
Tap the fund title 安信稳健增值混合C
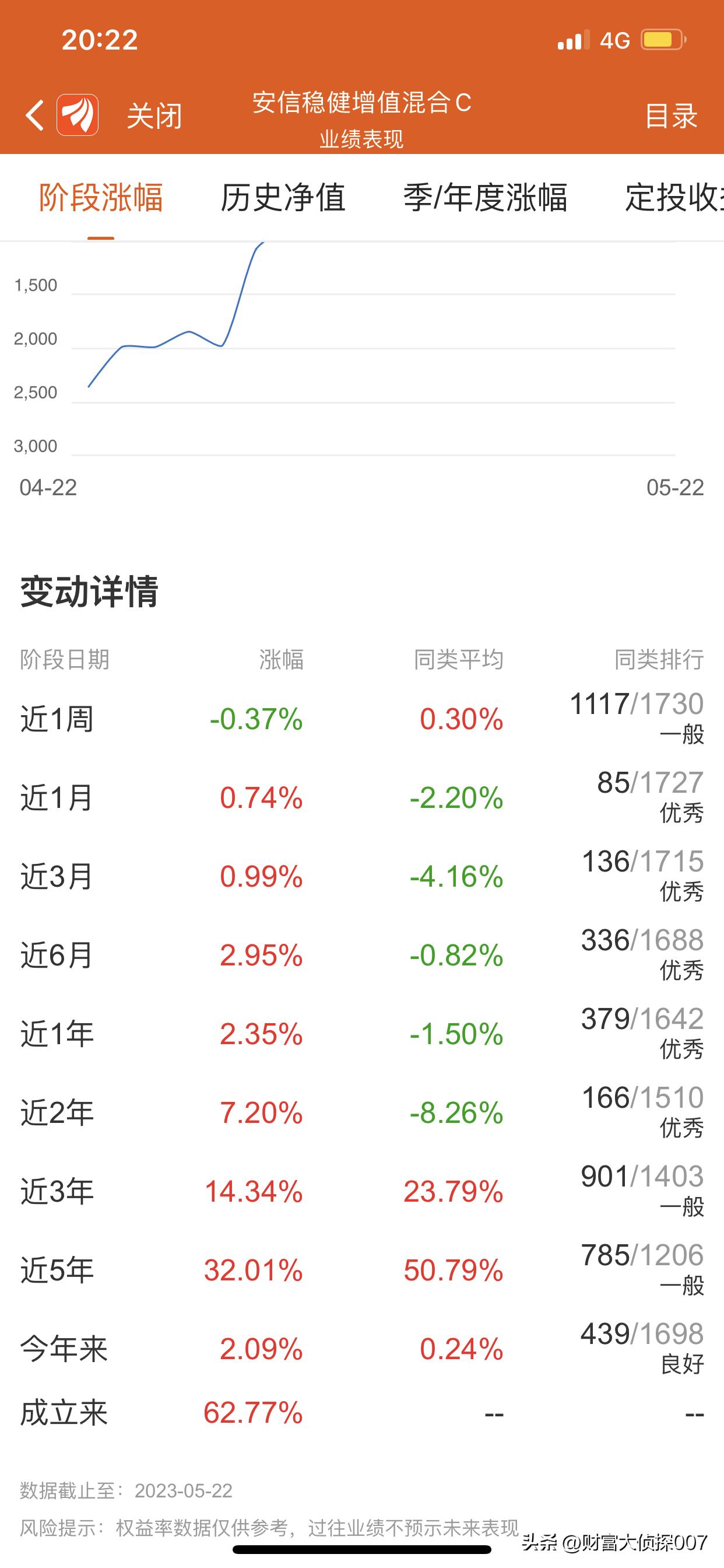point(361,103)
